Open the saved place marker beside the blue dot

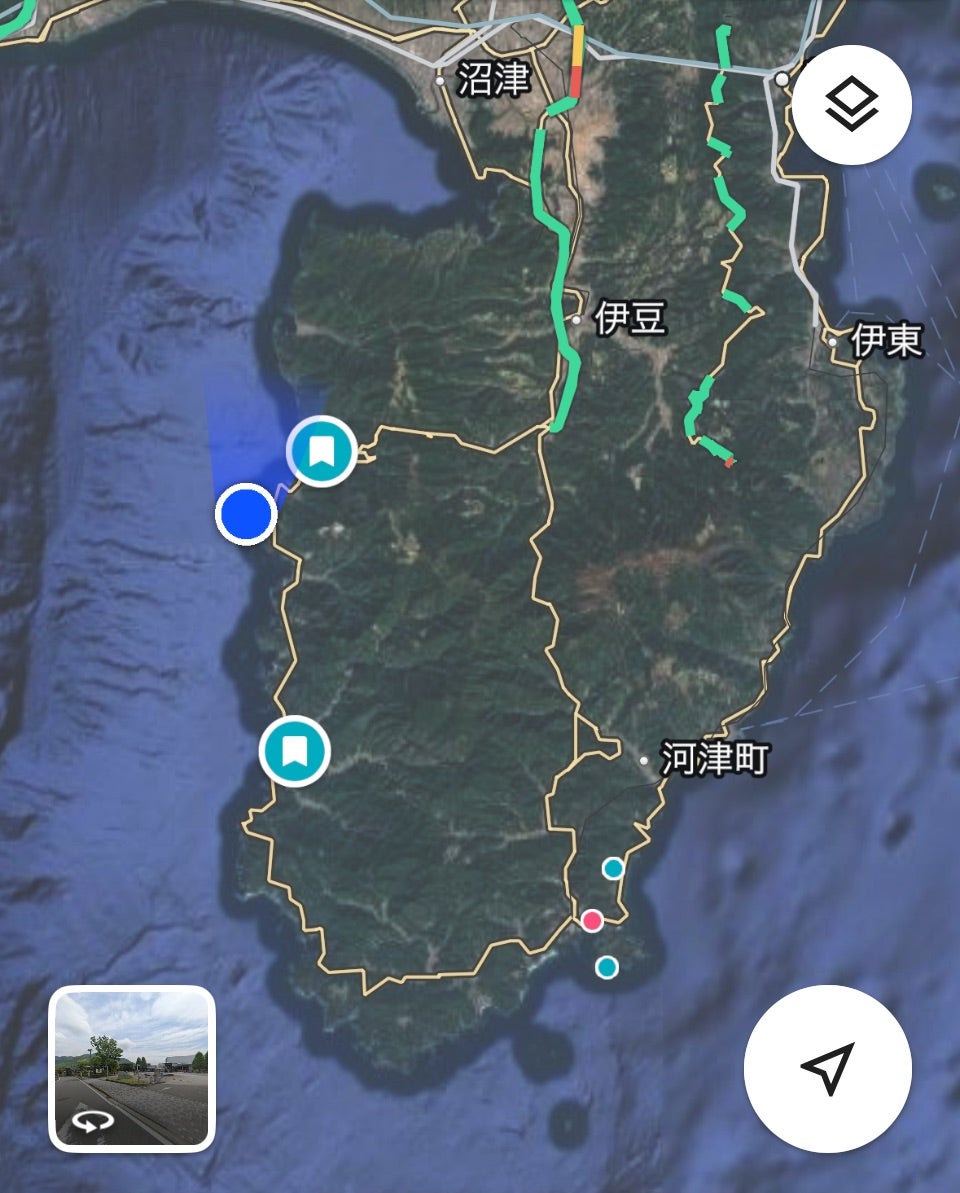[321, 452]
